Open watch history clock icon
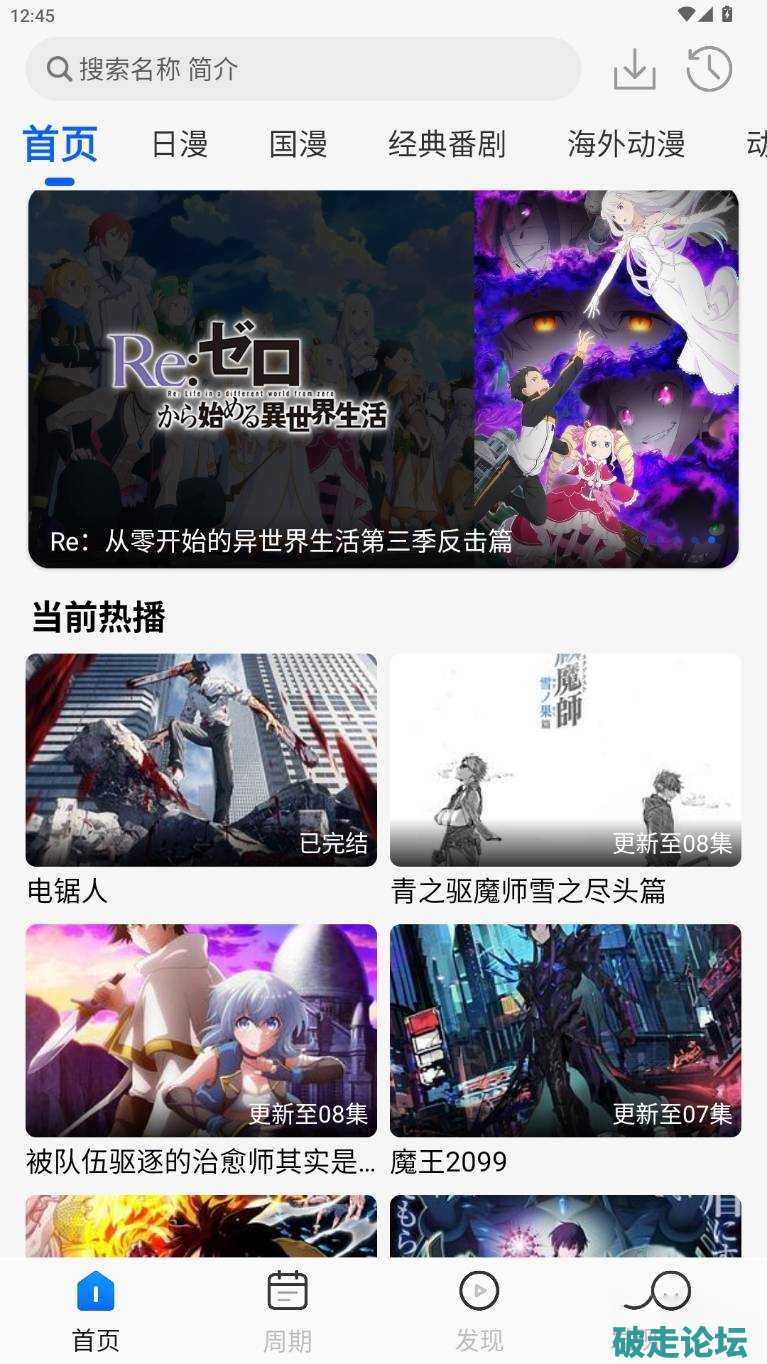This screenshot has width=767, height=1364. click(709, 69)
